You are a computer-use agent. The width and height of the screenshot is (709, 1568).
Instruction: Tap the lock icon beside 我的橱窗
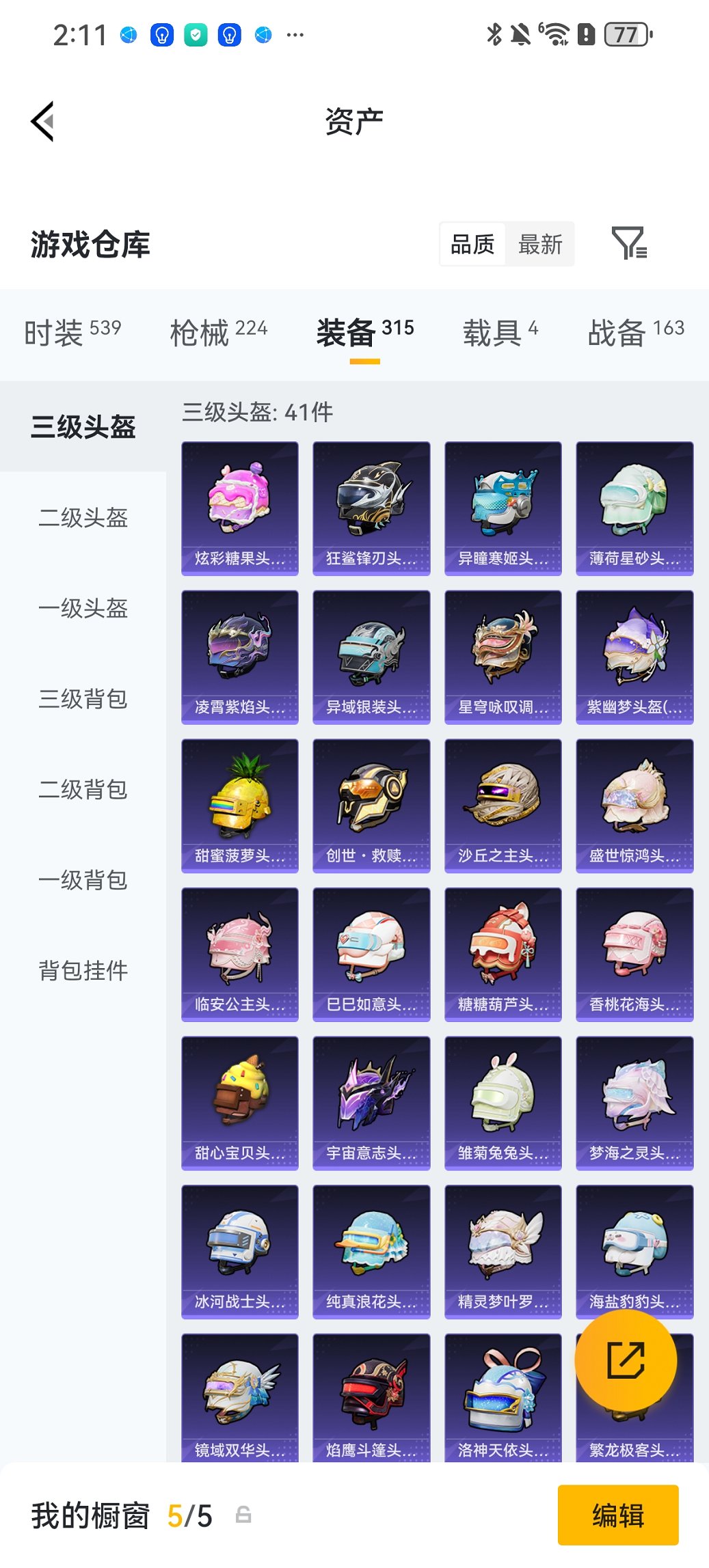243,1515
